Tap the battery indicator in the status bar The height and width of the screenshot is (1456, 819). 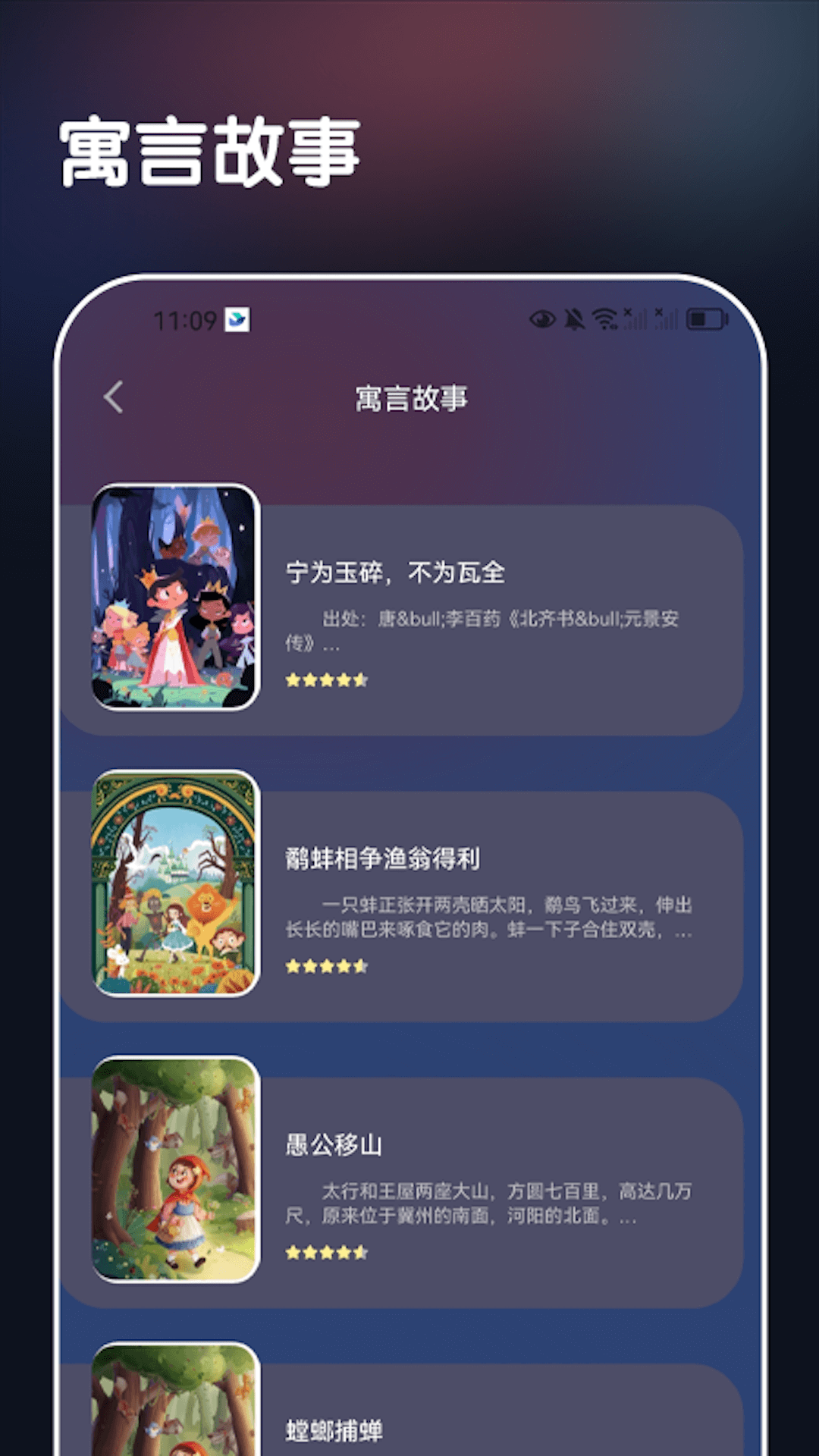705,320
